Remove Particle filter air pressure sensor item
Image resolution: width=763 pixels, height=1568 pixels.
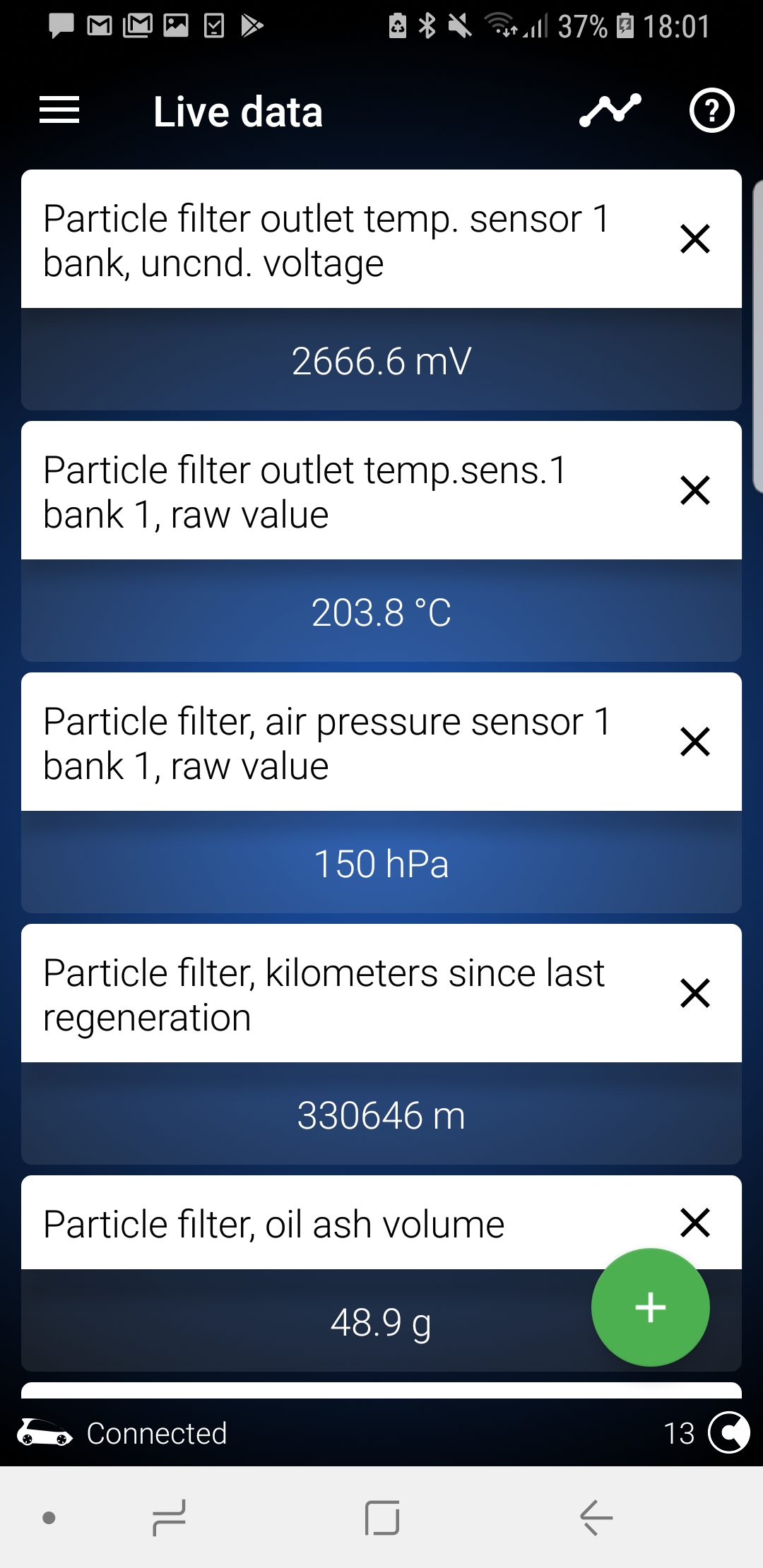[x=695, y=742]
